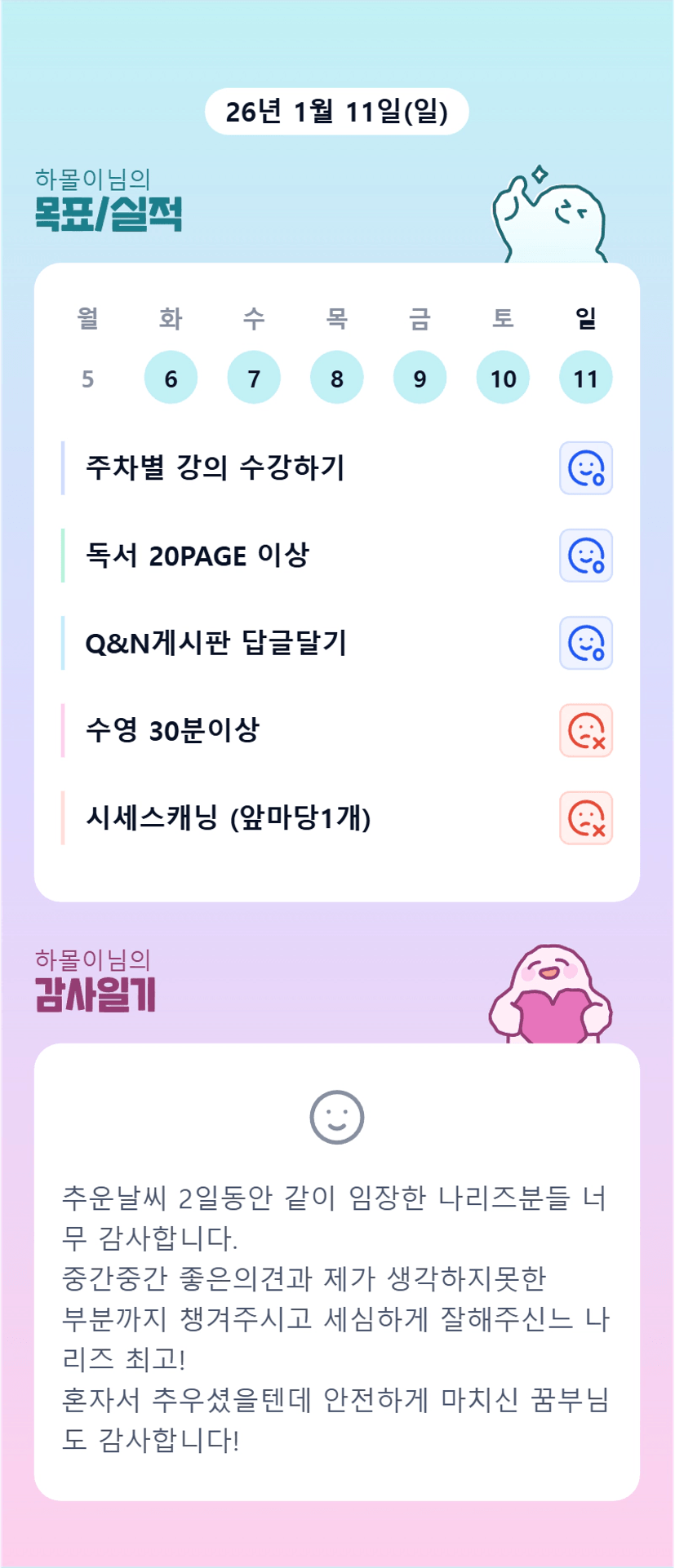Jump to Saturday the 10th

click(503, 379)
